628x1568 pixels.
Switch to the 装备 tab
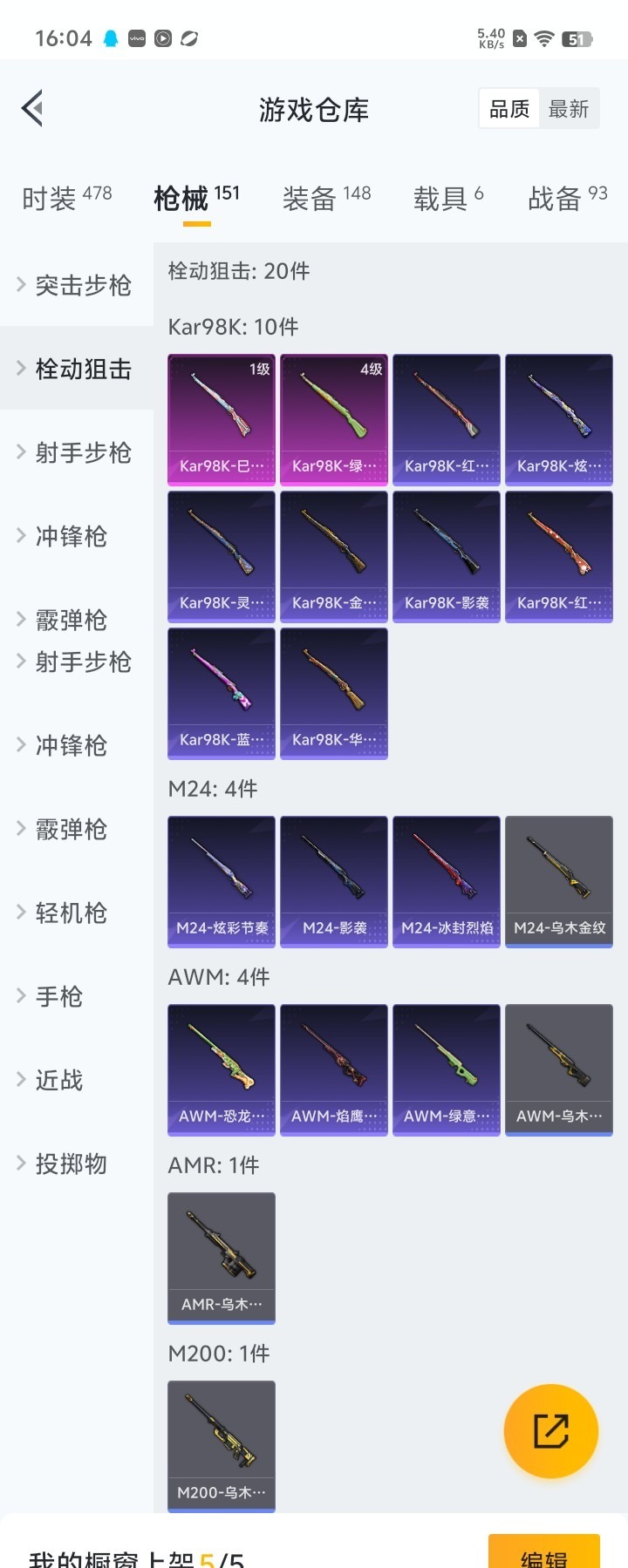pos(326,198)
